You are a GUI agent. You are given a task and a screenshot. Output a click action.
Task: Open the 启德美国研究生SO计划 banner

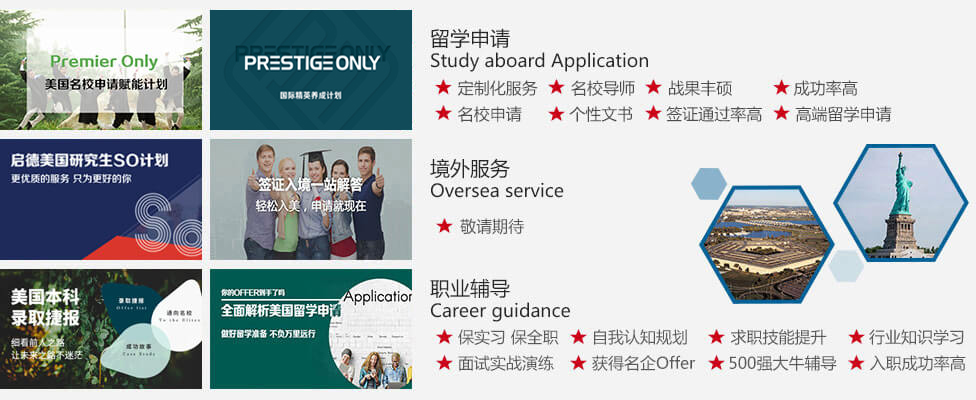[x=101, y=199]
